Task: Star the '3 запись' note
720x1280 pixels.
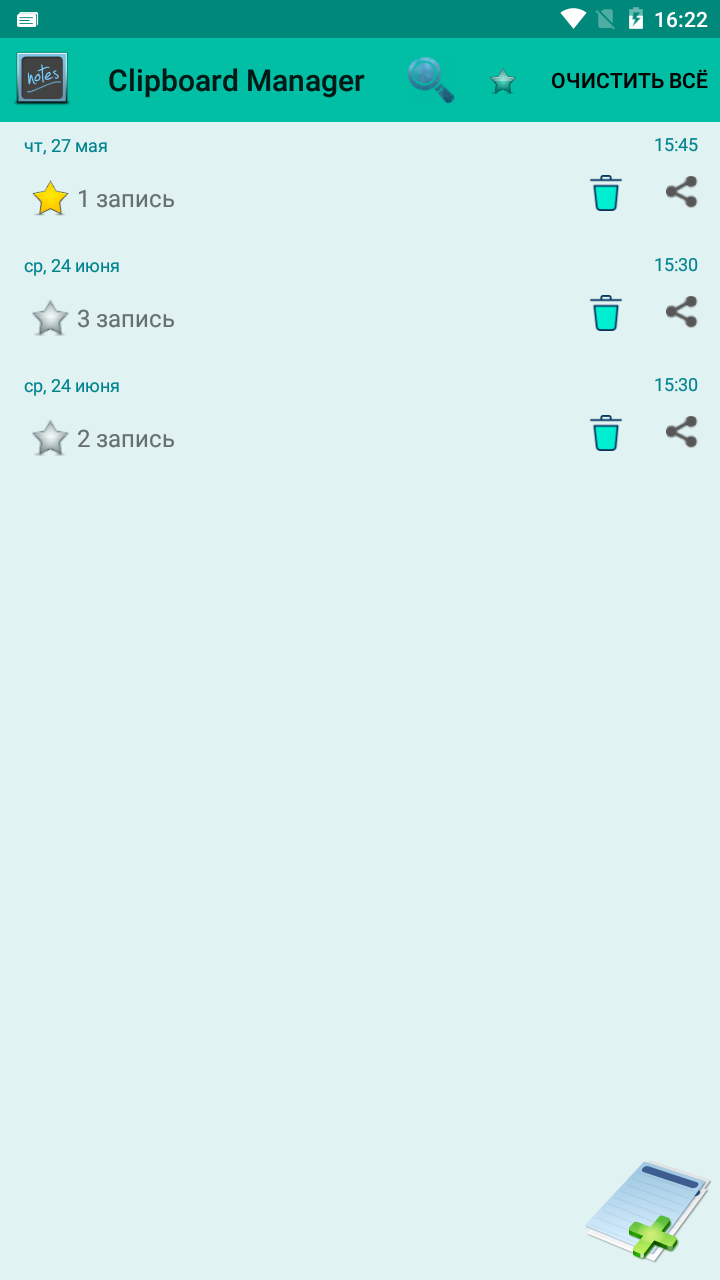Action: pos(50,318)
